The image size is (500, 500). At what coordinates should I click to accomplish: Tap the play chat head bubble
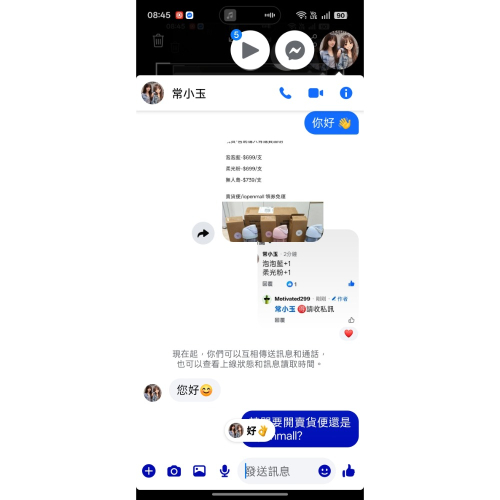(x=250, y=50)
